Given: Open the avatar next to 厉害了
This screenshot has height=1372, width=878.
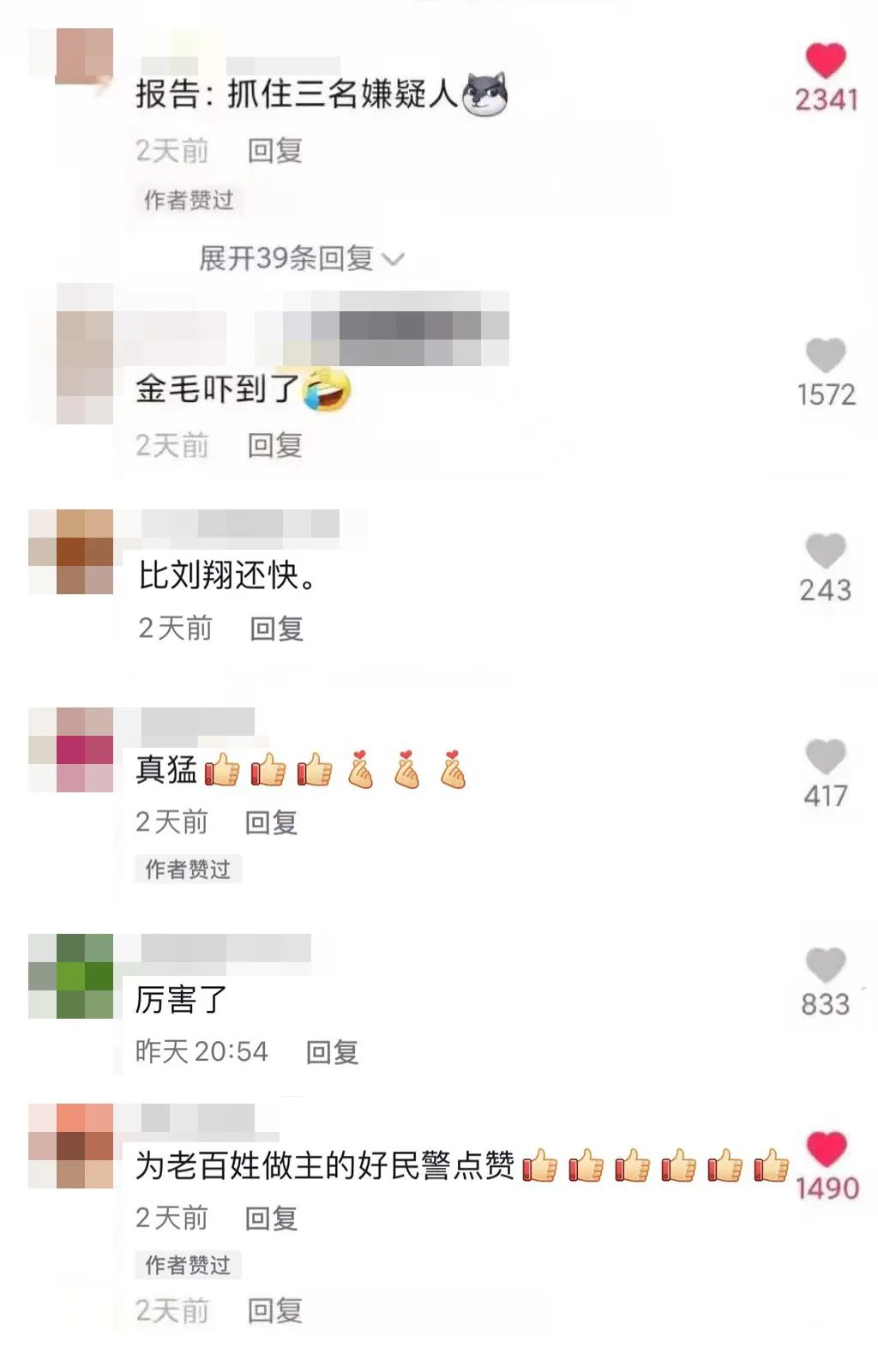Looking at the screenshot, I should [71, 976].
